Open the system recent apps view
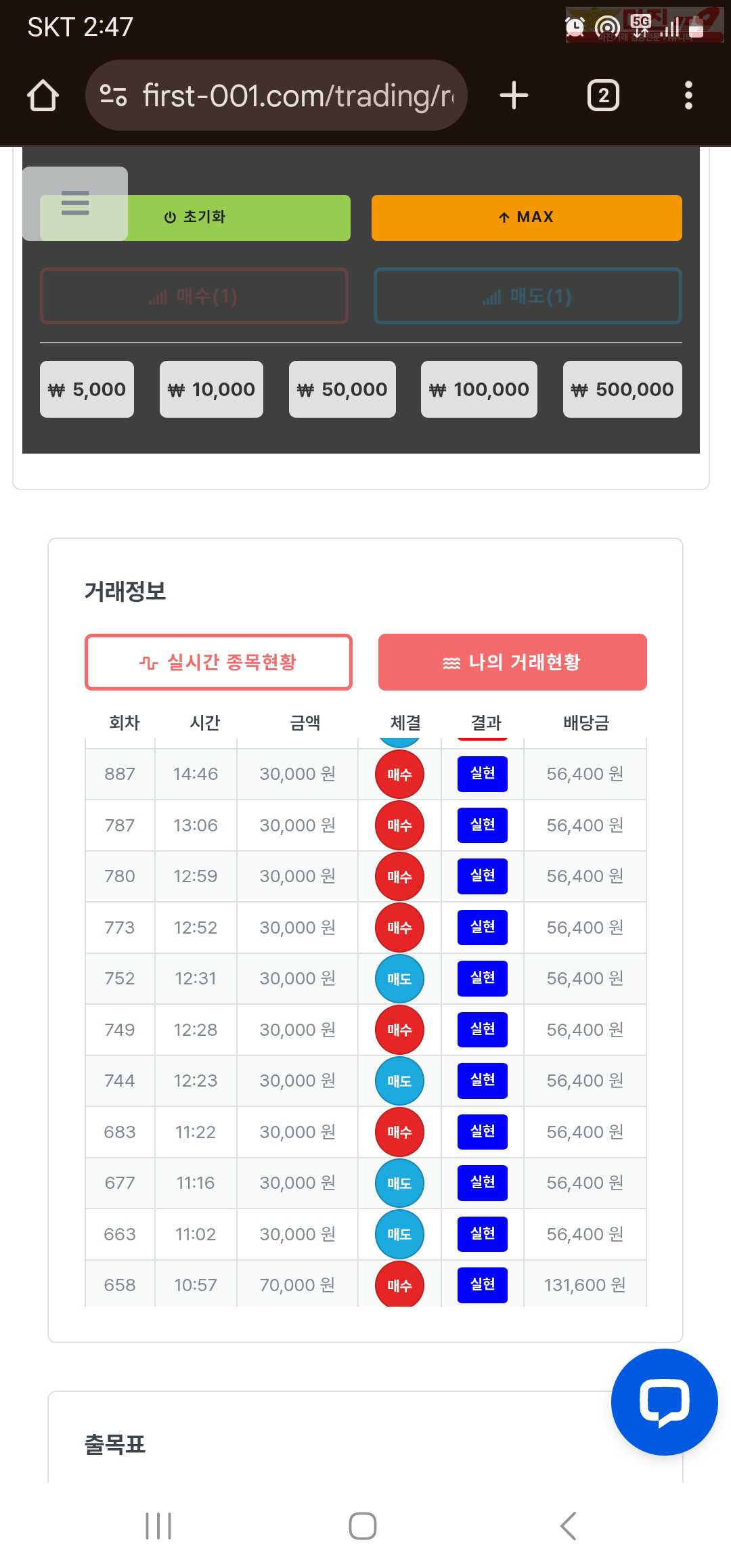This screenshot has height=1568, width=731. [158, 1526]
